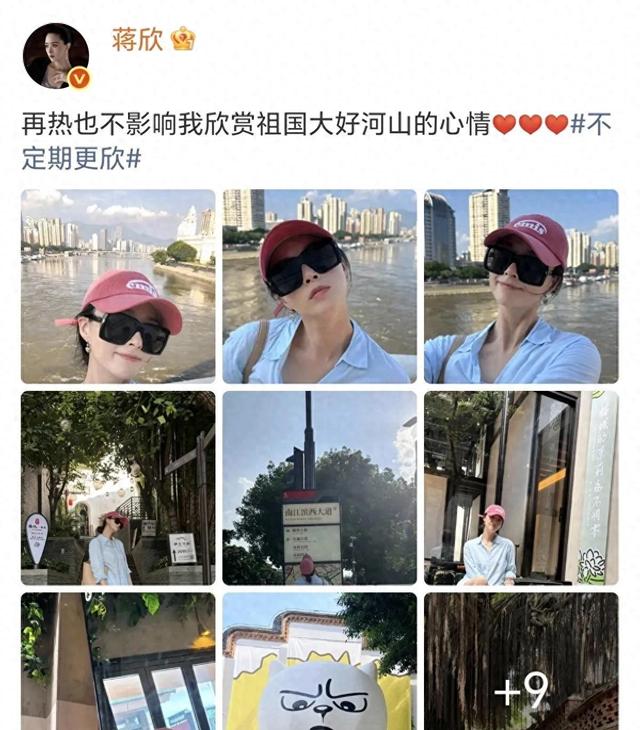Open first selfie photo with river skyline
The image size is (640, 730).
click(x=118, y=286)
